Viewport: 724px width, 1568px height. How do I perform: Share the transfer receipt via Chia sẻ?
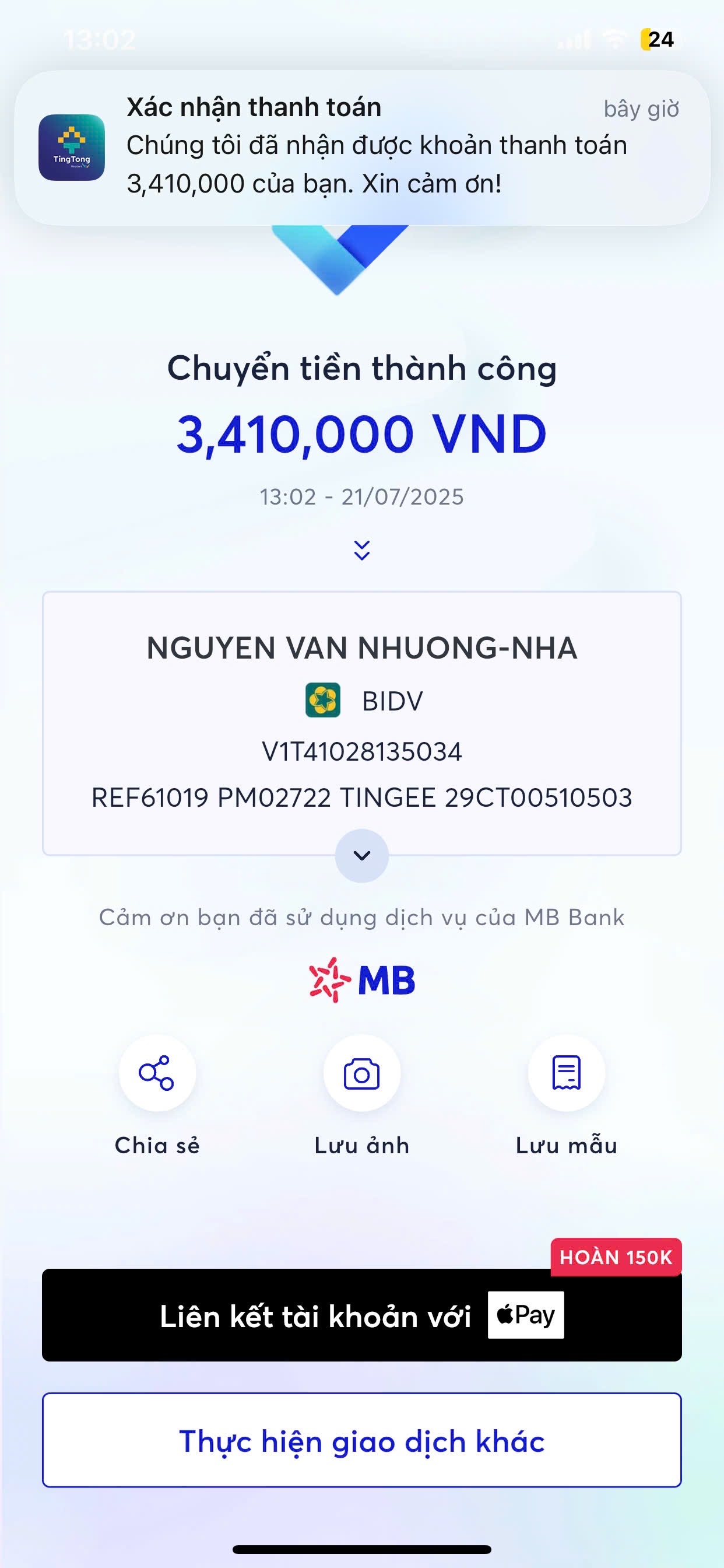(157, 1073)
